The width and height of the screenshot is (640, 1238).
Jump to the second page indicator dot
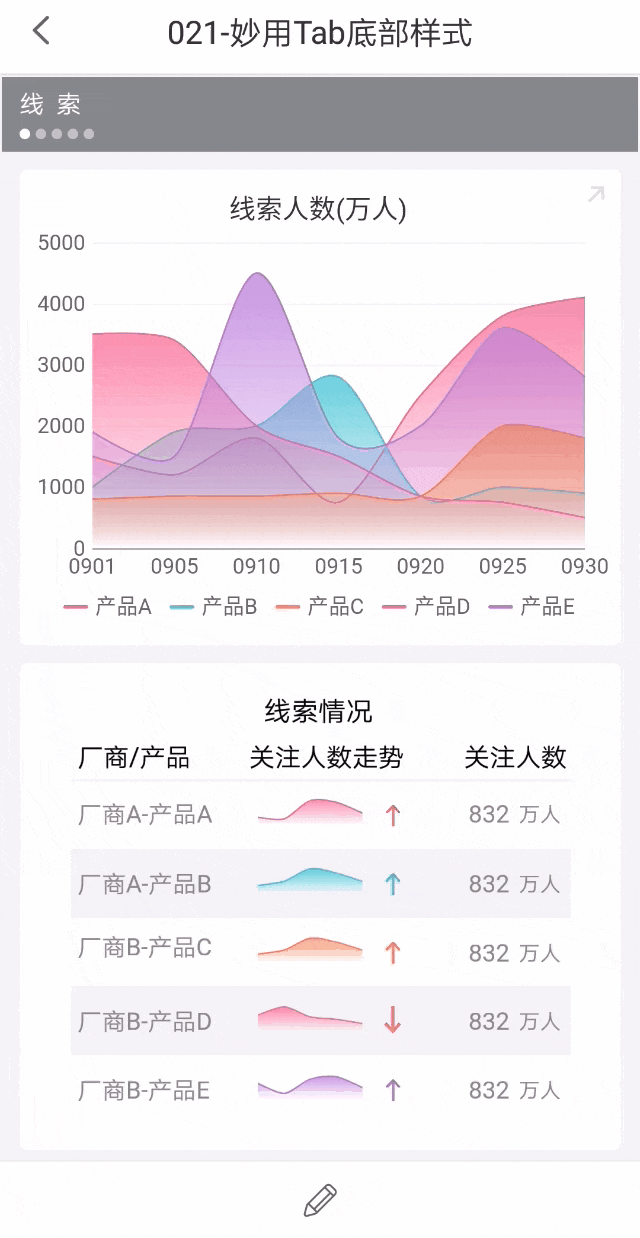tap(41, 134)
